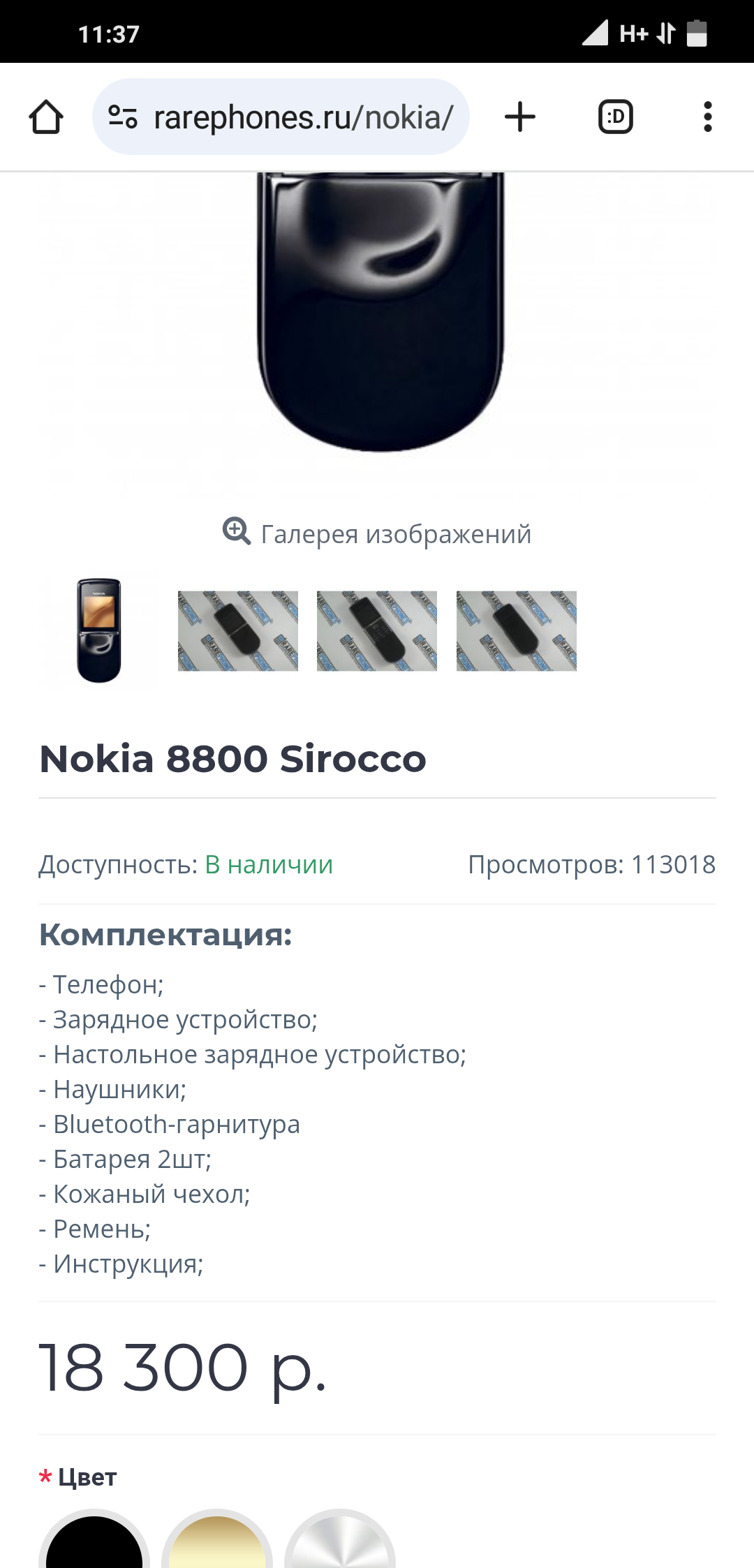Screen dimensions: 754x1568
Task: Enlarge the main Nokia phone image
Action: (x=380, y=314)
